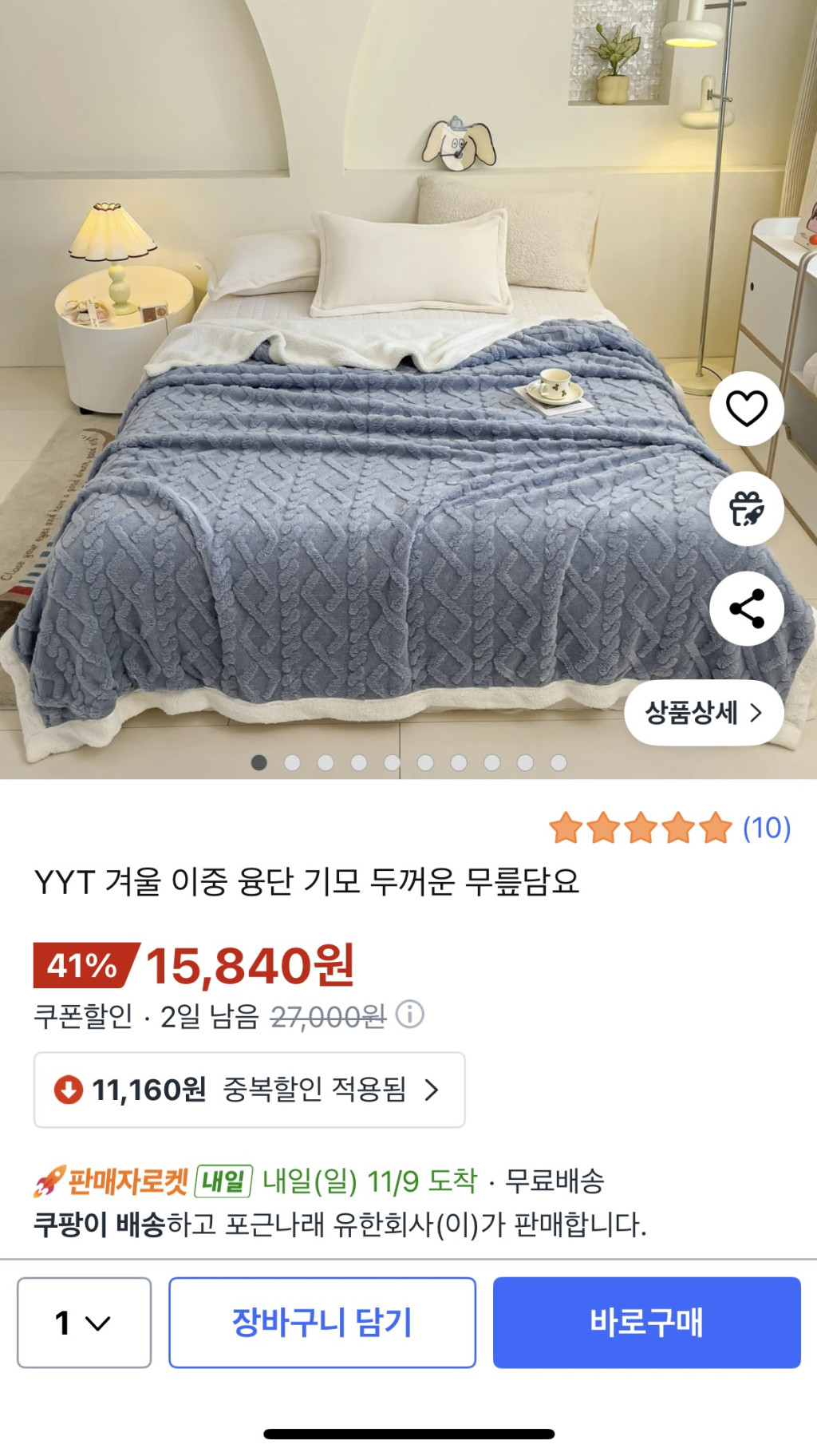The width and height of the screenshot is (817, 1456).
Task: Open 상품상세 product details
Action: [703, 712]
